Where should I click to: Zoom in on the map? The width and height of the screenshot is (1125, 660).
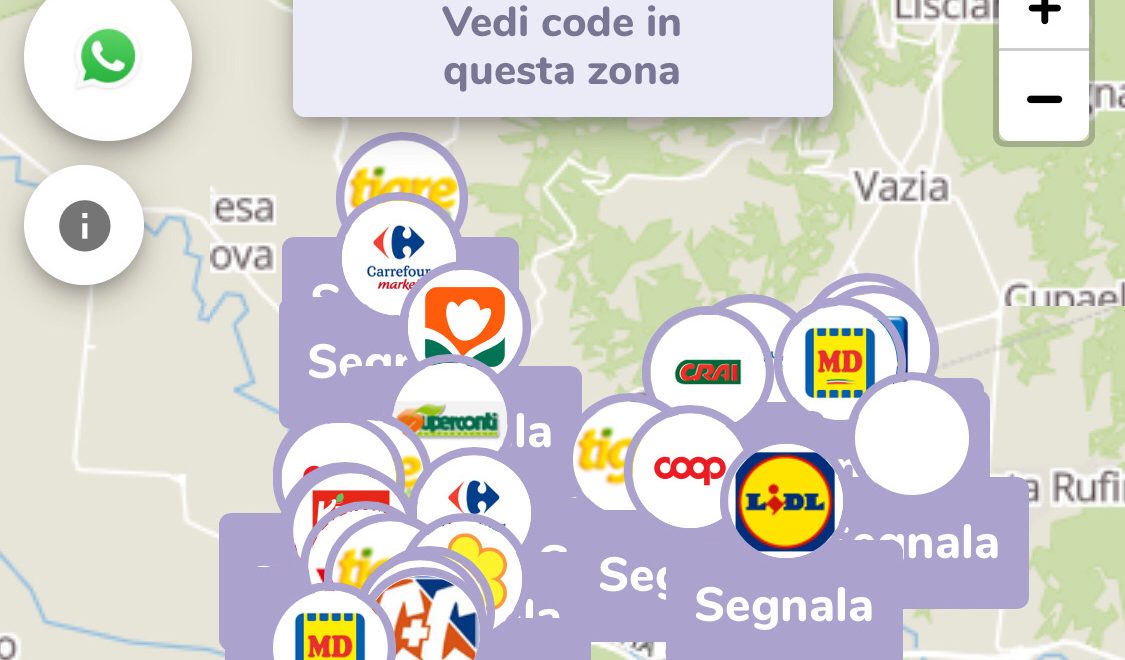point(1044,14)
